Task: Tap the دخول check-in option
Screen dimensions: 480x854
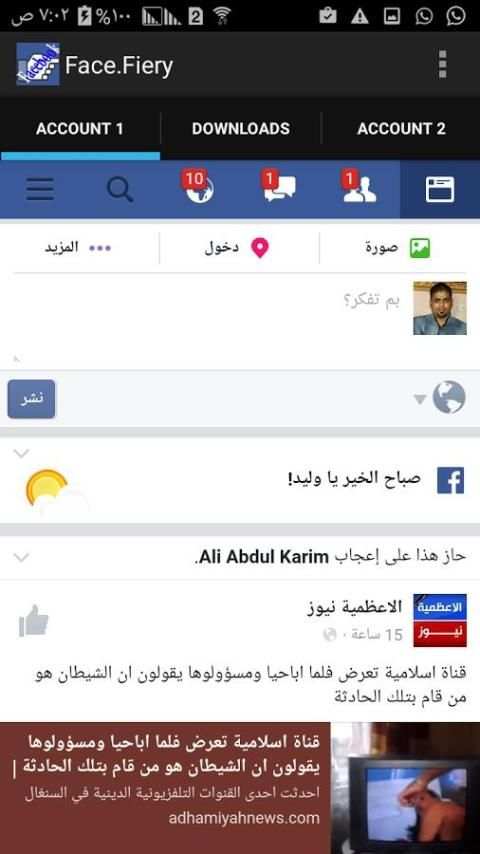Action: coord(237,248)
